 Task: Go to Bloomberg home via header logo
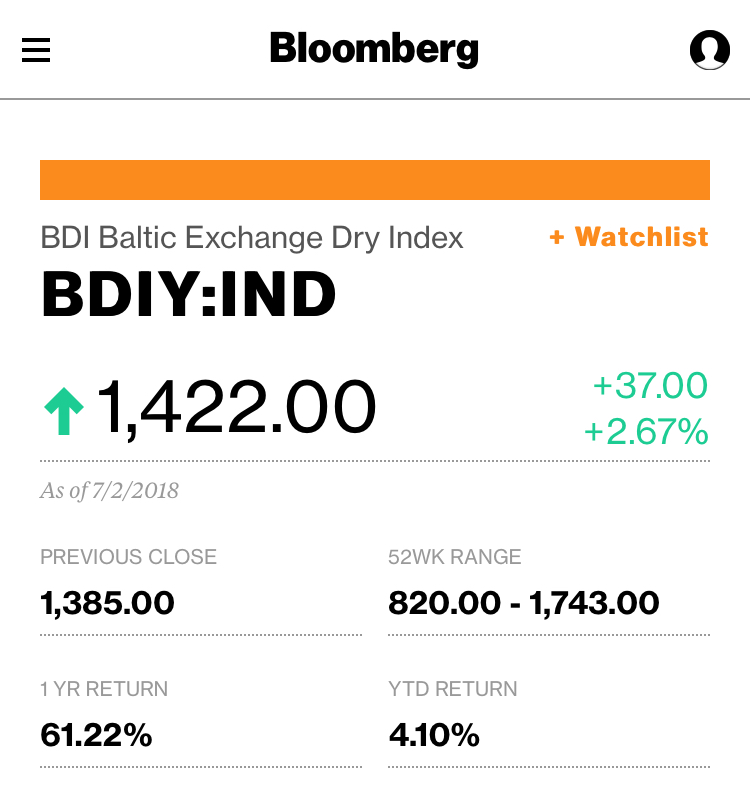[374, 48]
